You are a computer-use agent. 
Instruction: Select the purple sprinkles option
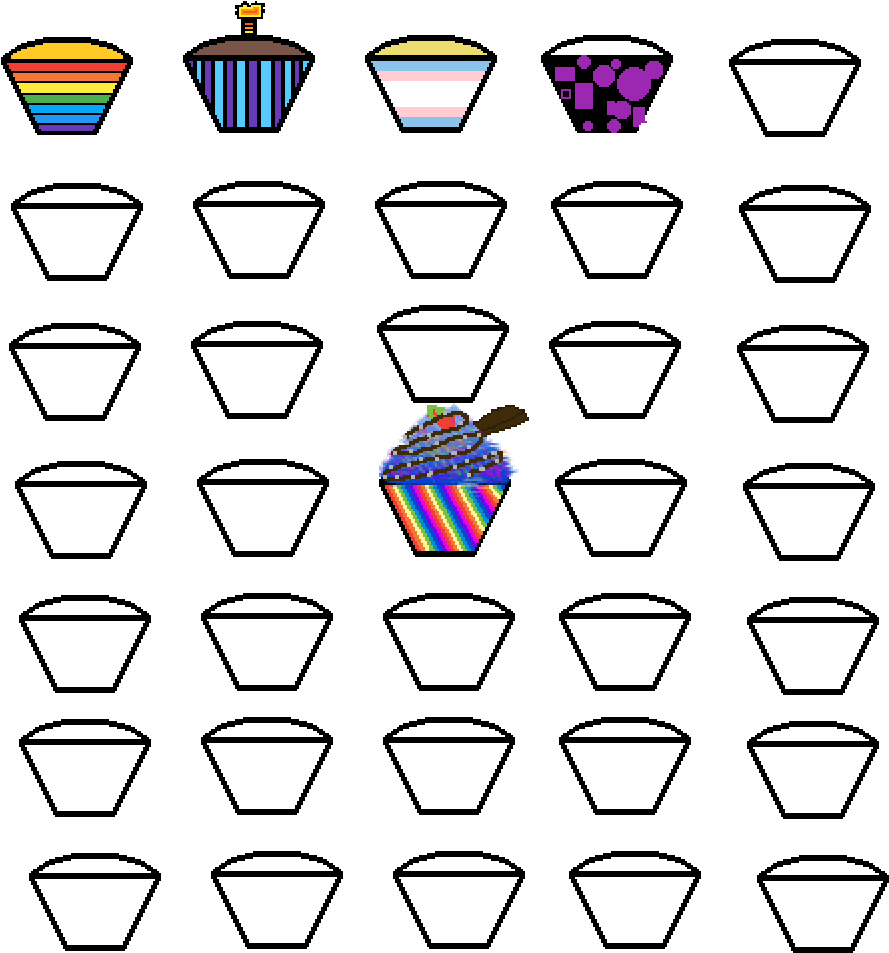coord(609,93)
